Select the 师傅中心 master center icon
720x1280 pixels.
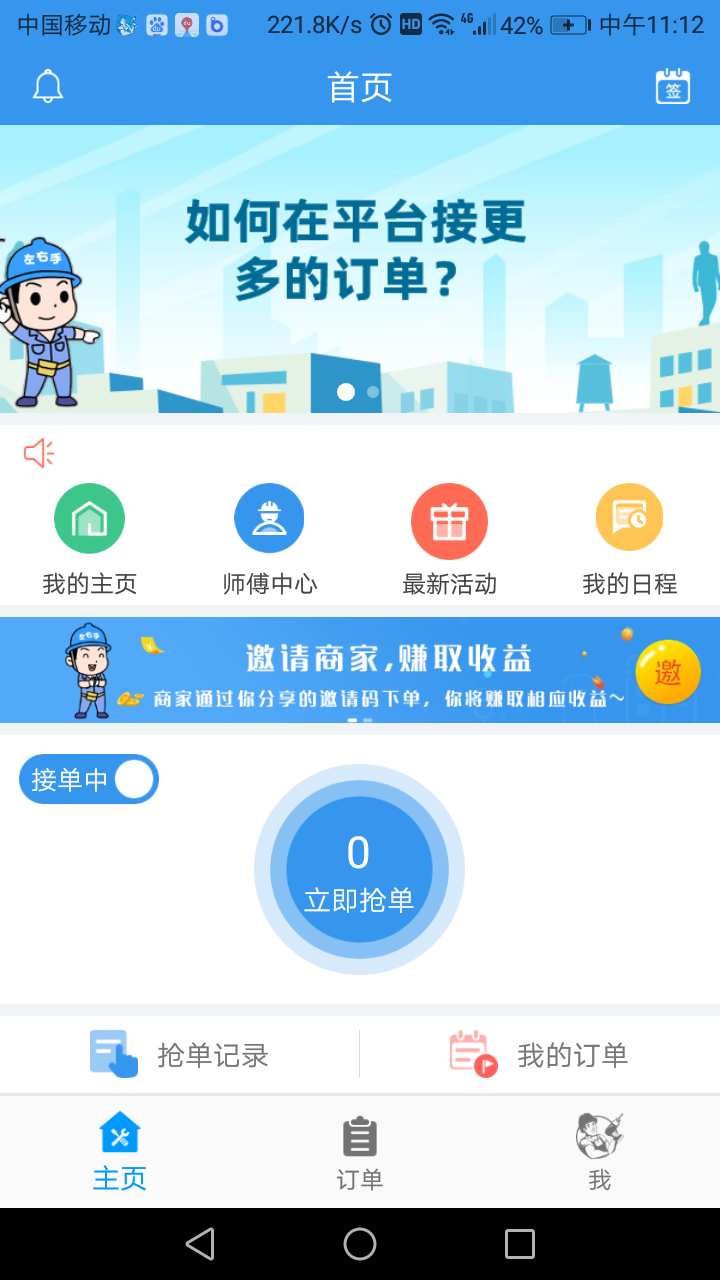point(269,518)
